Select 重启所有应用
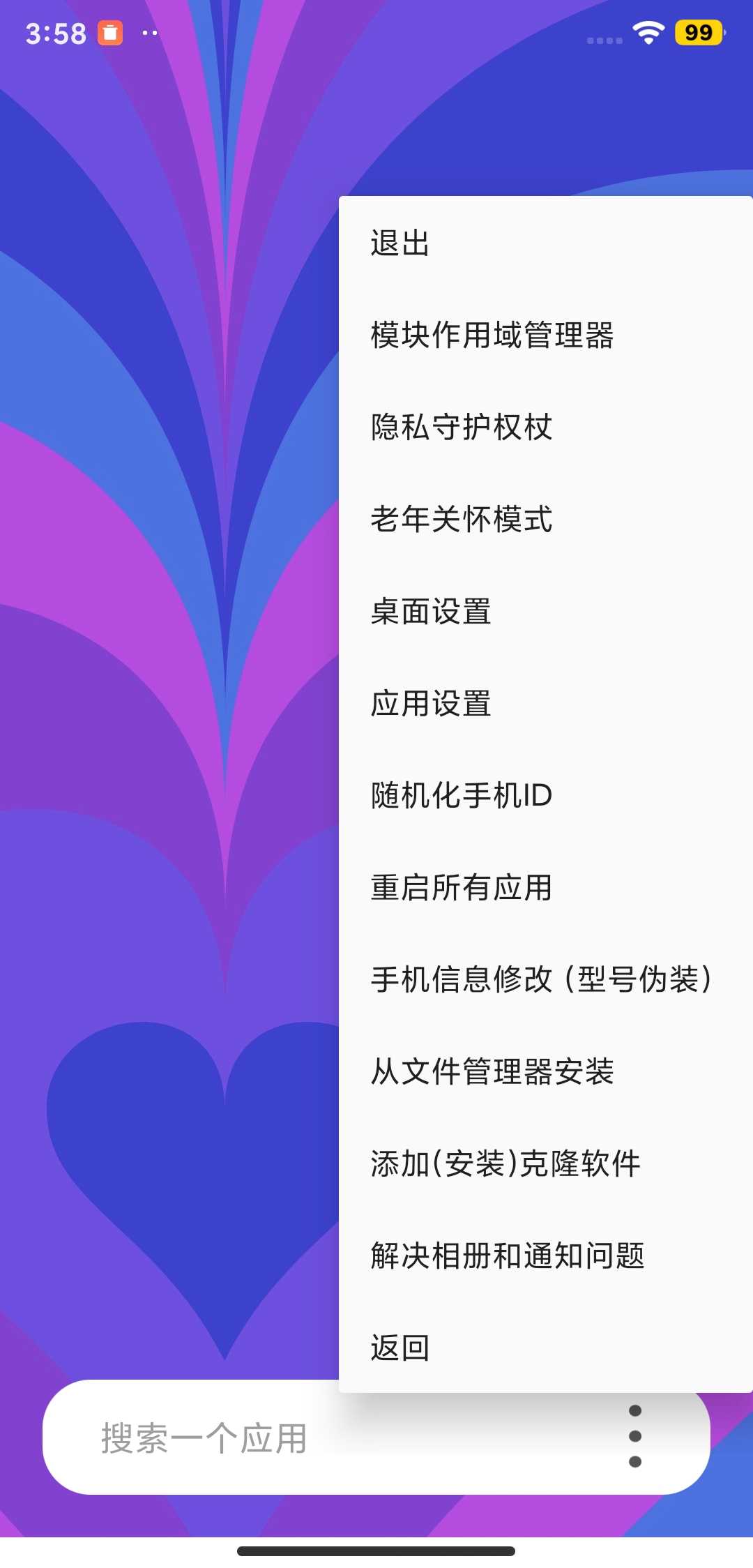The image size is (753, 1568). 462,888
